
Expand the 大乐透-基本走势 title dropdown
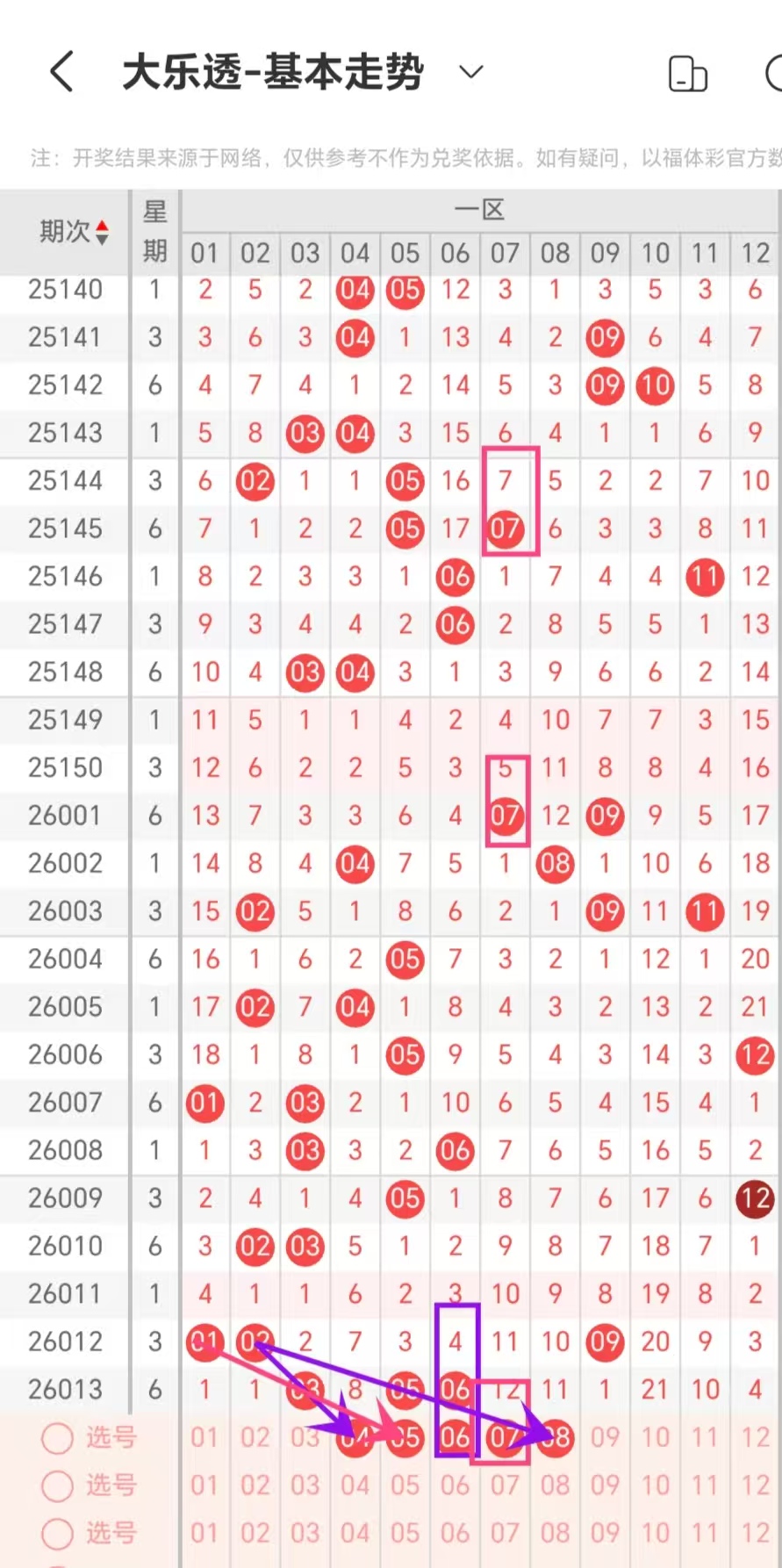pos(471,72)
